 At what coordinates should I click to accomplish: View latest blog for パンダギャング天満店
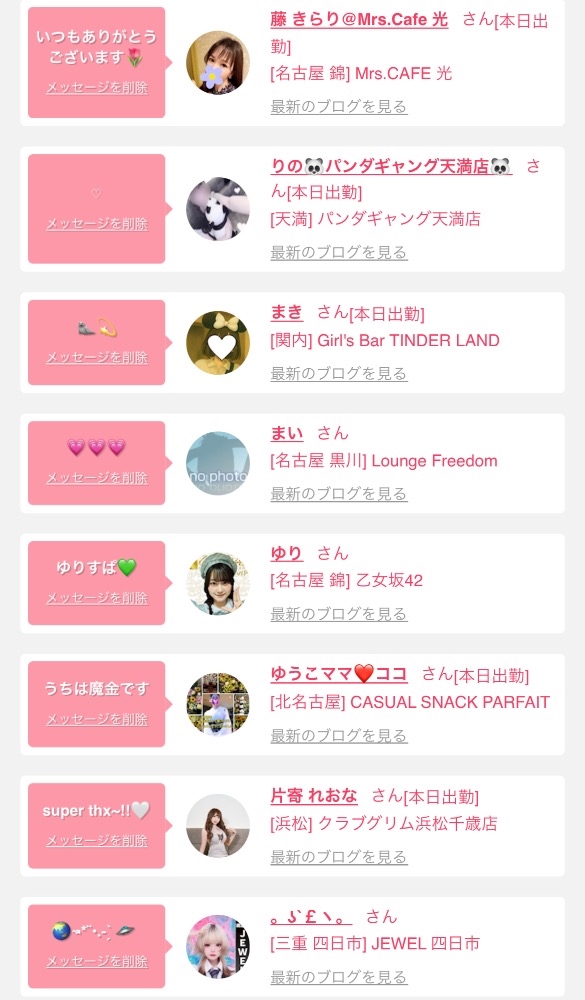(339, 253)
